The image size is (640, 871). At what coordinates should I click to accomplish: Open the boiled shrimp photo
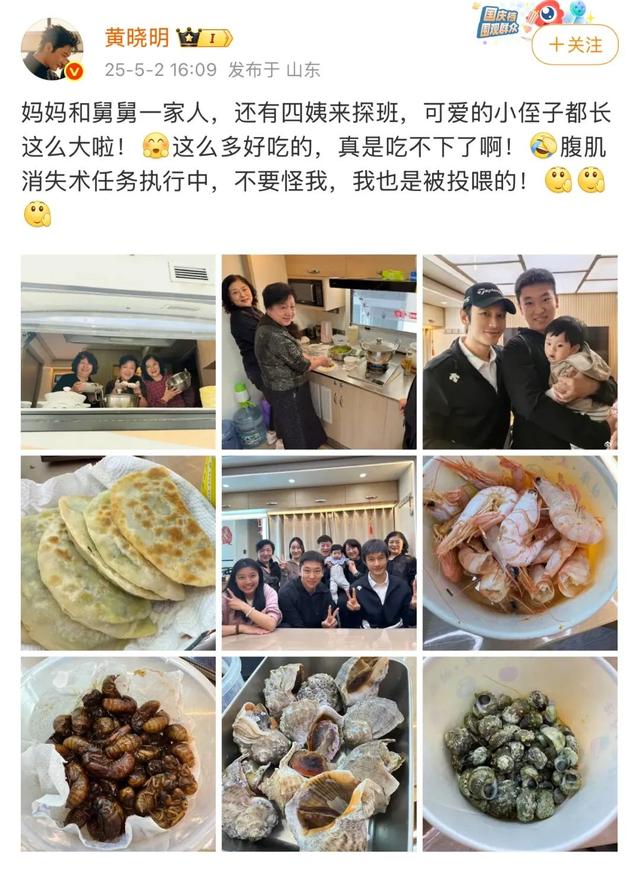tap(520, 553)
